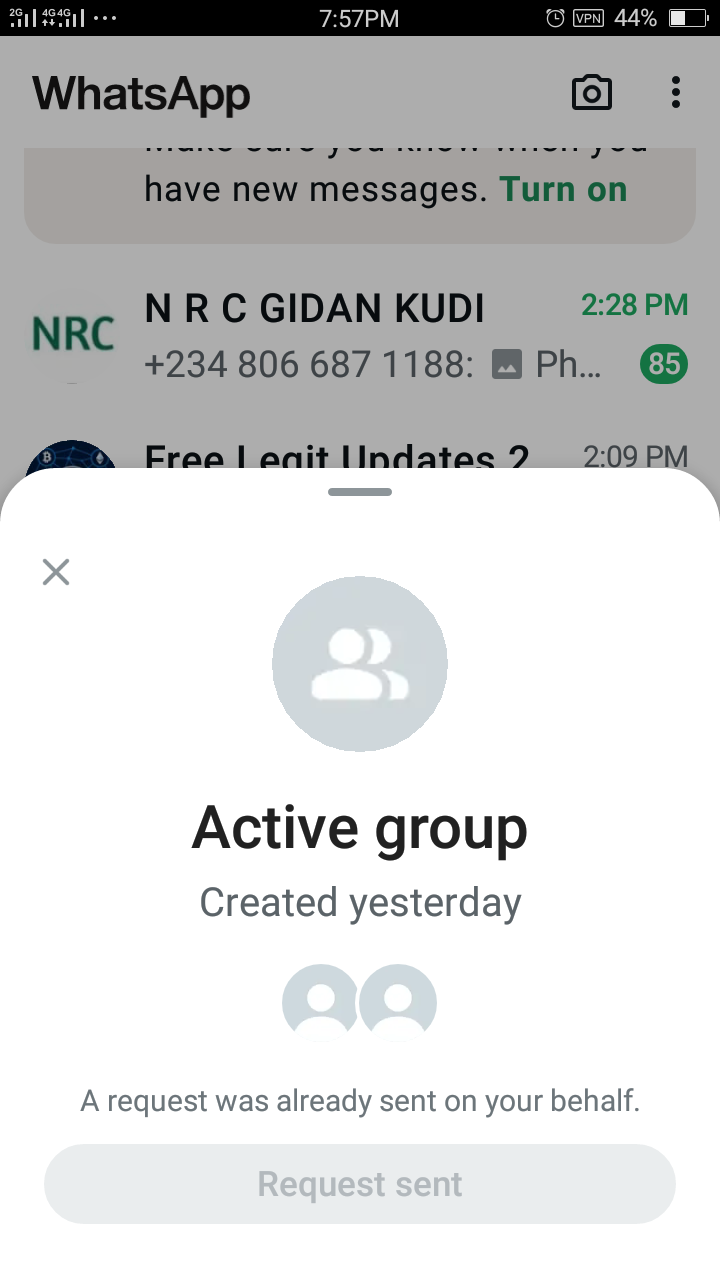The height and width of the screenshot is (1280, 720).
Task: Open the WhatsApp camera
Action: click(591, 93)
